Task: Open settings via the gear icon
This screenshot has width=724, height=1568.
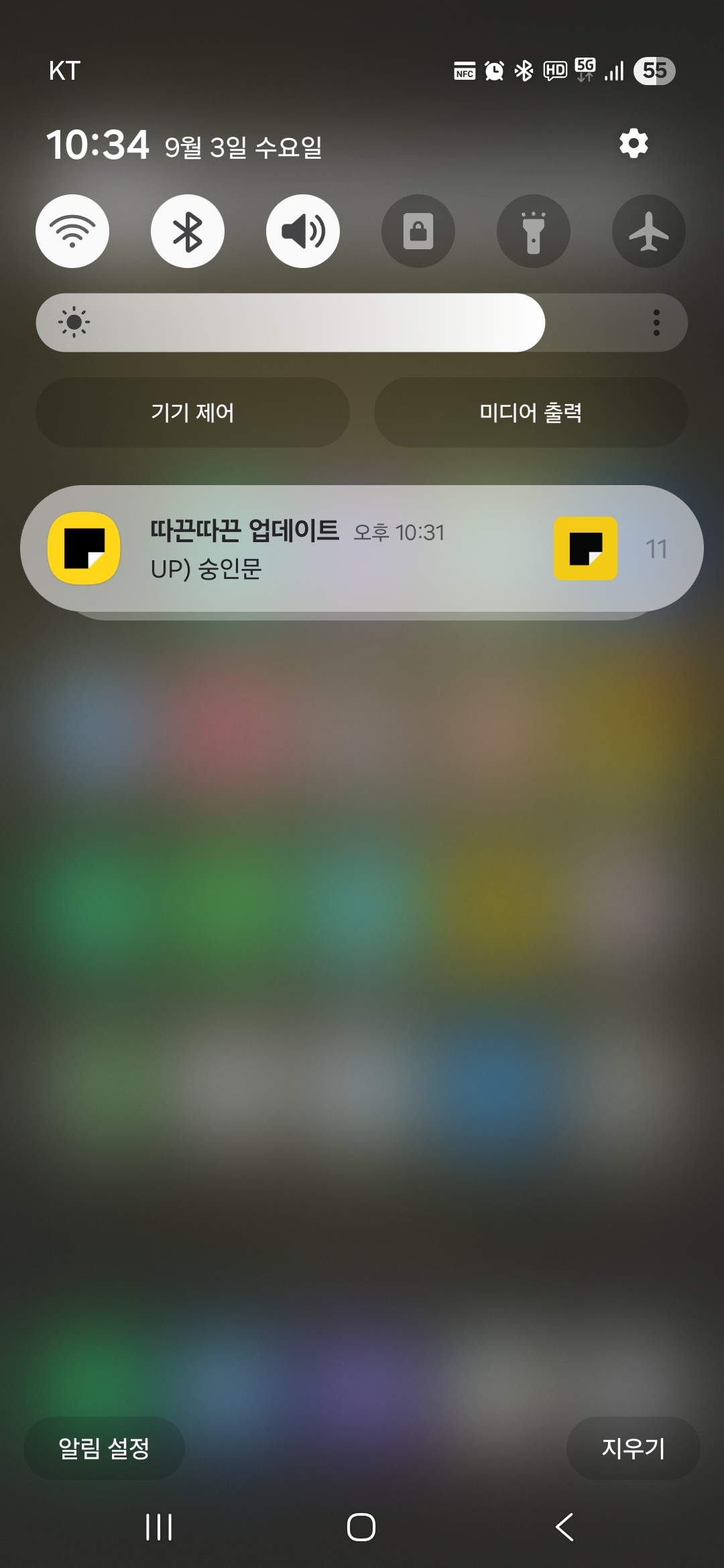Action: (x=633, y=143)
